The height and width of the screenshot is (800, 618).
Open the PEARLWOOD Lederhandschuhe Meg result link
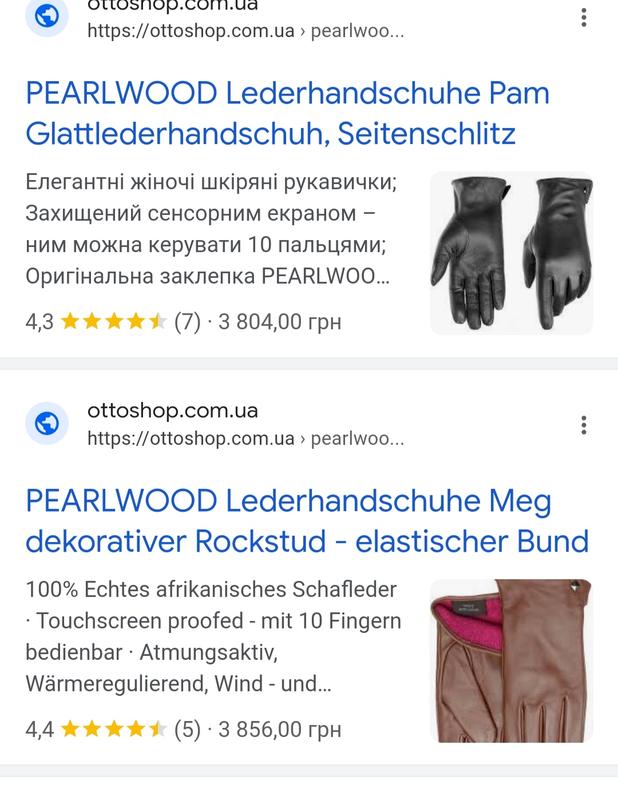tap(306, 521)
